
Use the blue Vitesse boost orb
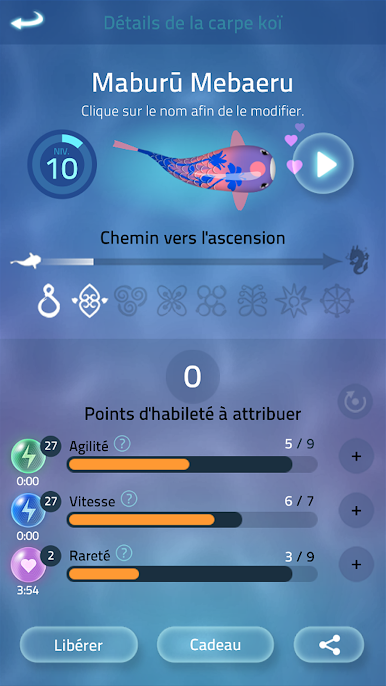tap(28, 511)
